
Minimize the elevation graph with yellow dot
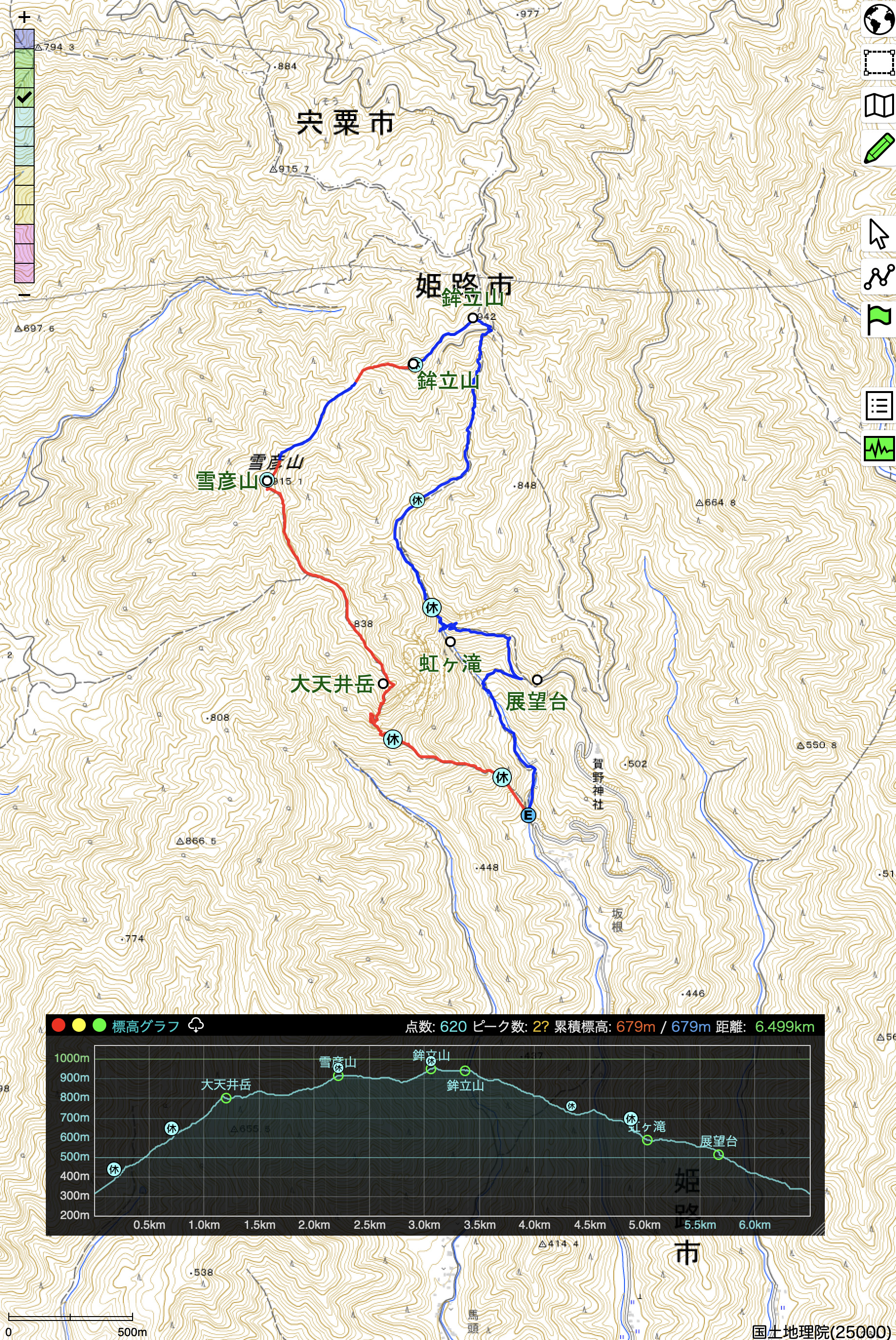[79, 1025]
